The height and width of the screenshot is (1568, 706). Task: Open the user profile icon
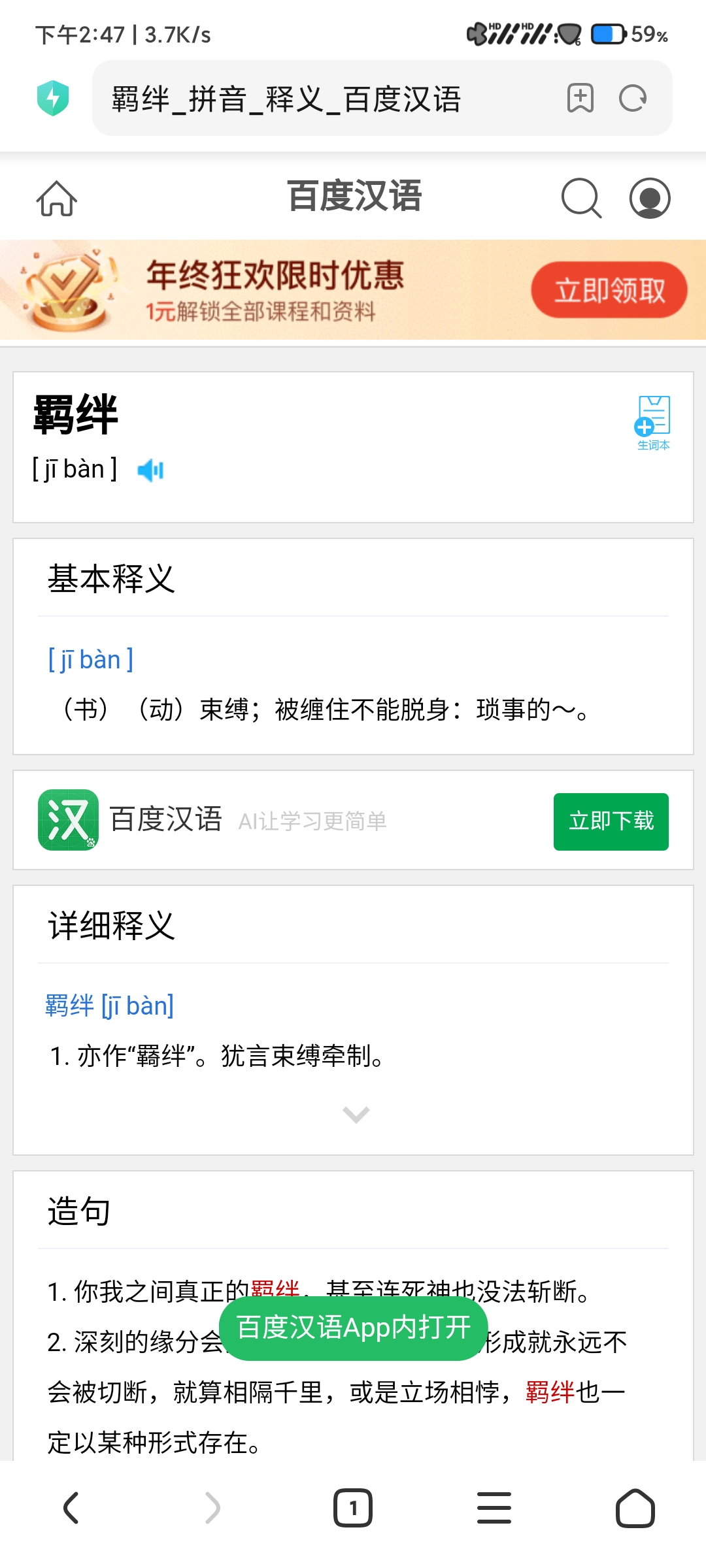click(x=650, y=198)
